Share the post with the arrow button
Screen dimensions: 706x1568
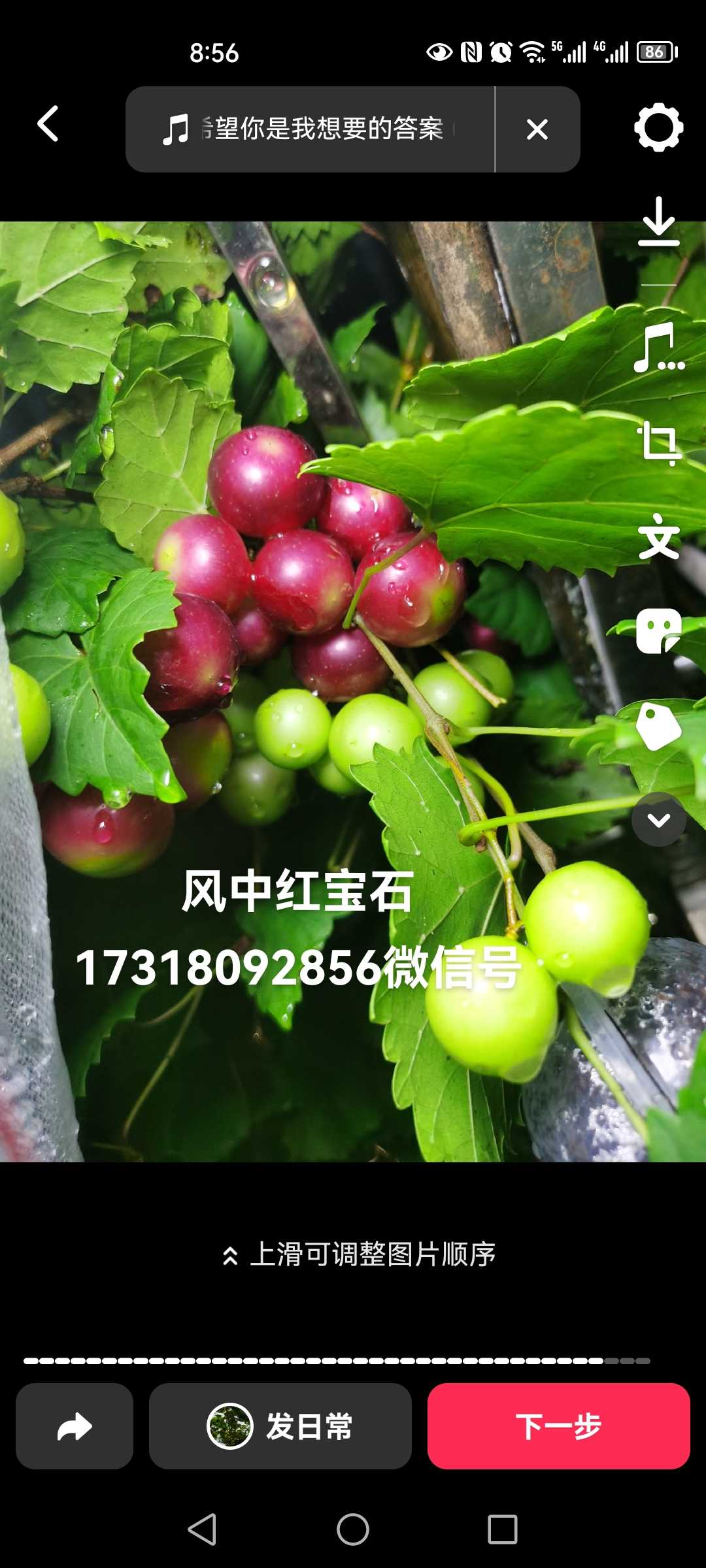75,1426
